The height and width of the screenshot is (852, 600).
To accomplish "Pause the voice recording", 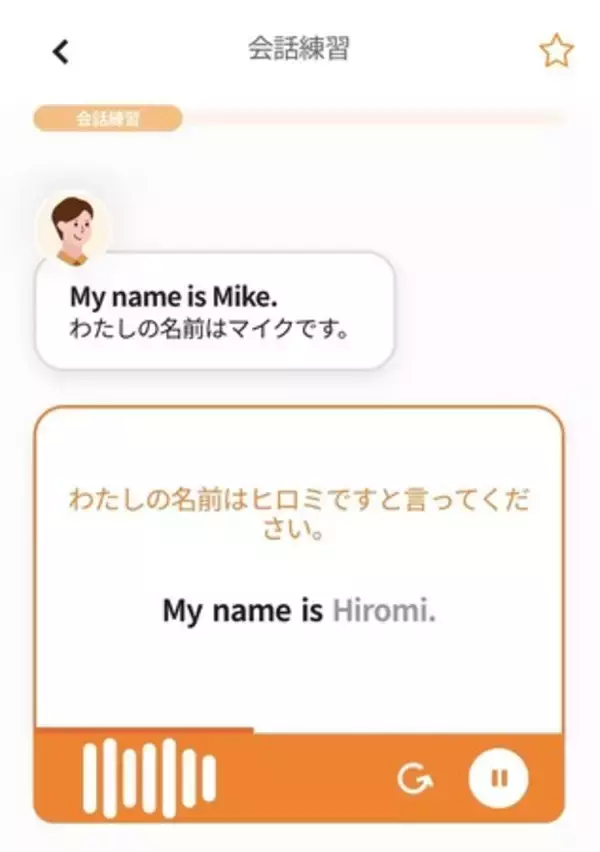I will [498, 778].
